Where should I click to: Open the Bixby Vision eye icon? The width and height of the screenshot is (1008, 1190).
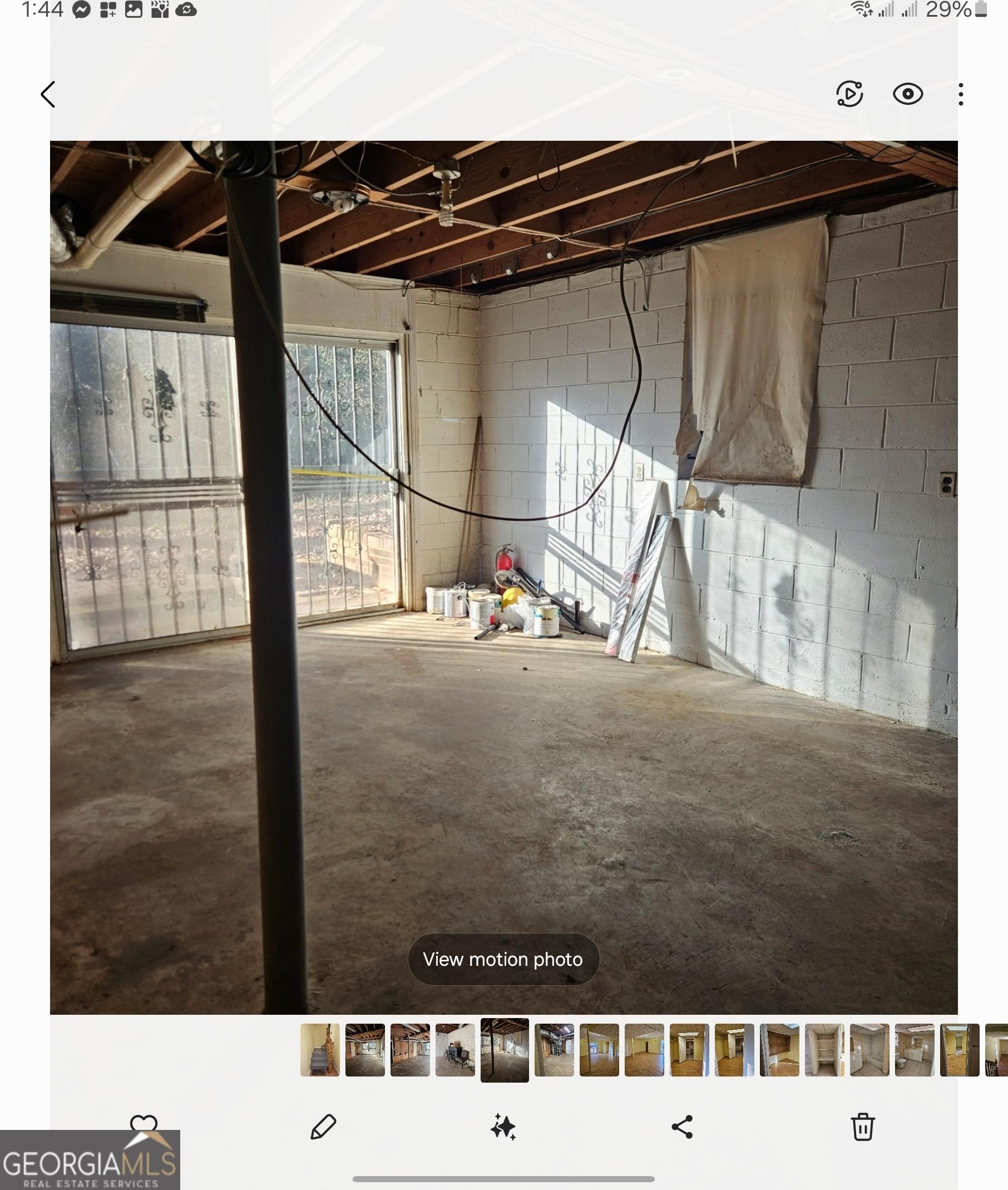click(907, 95)
